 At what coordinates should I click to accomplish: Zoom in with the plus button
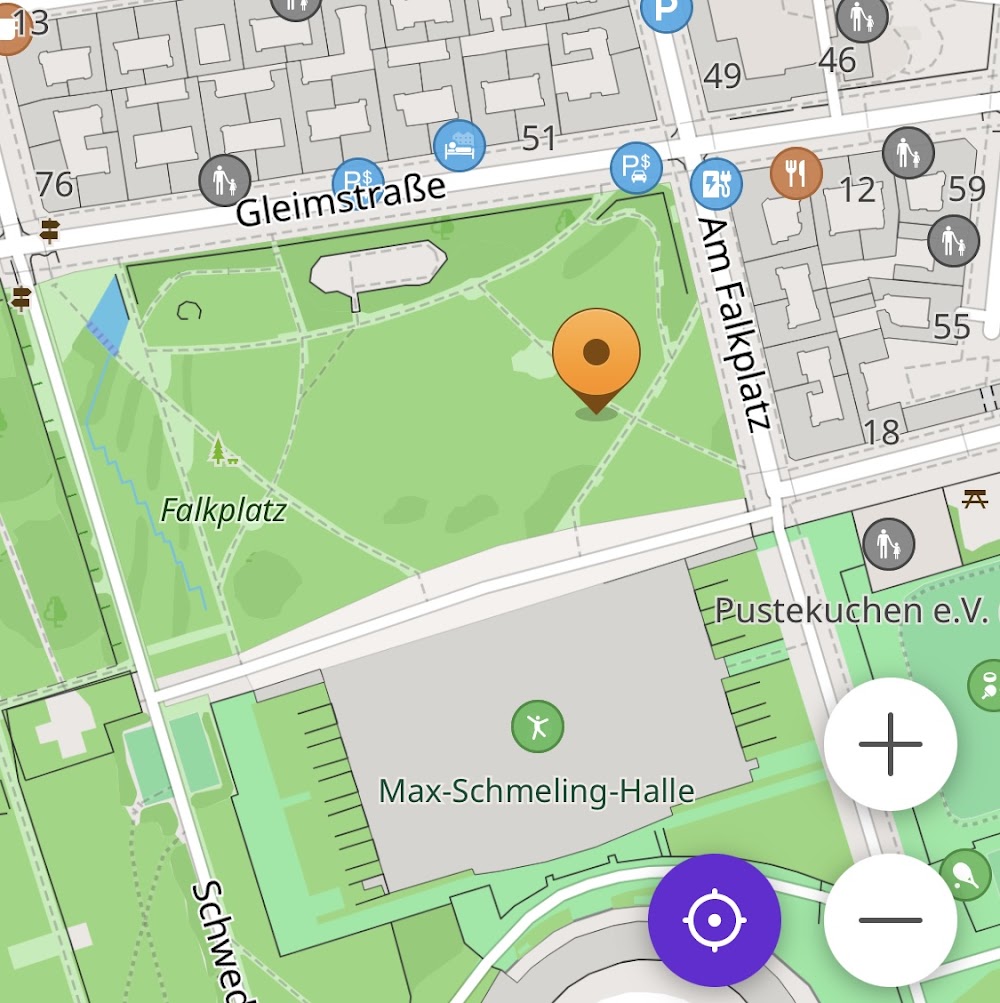pos(890,744)
